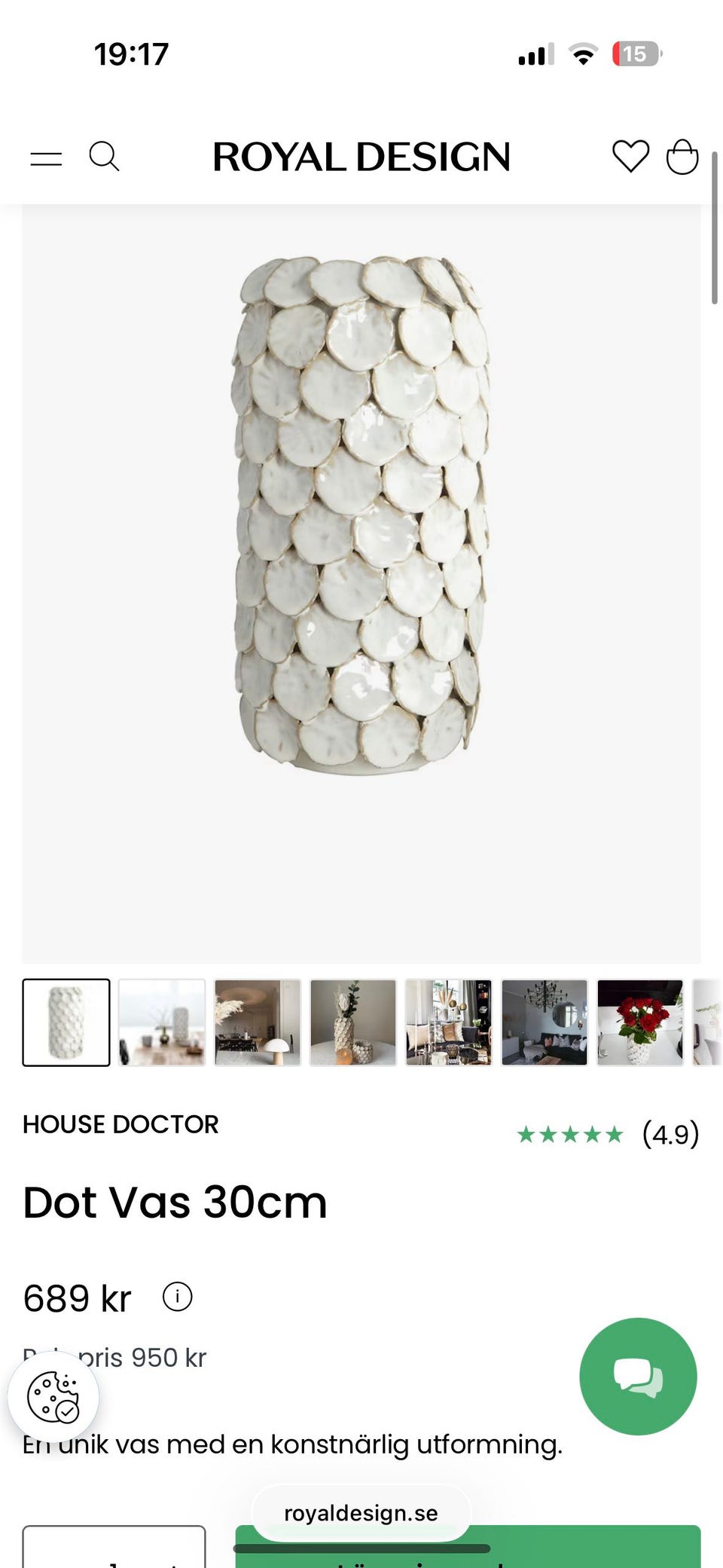This screenshot has height=1568, width=723.
Task: Tap the royaldesign.se address pill
Action: pos(361,1513)
